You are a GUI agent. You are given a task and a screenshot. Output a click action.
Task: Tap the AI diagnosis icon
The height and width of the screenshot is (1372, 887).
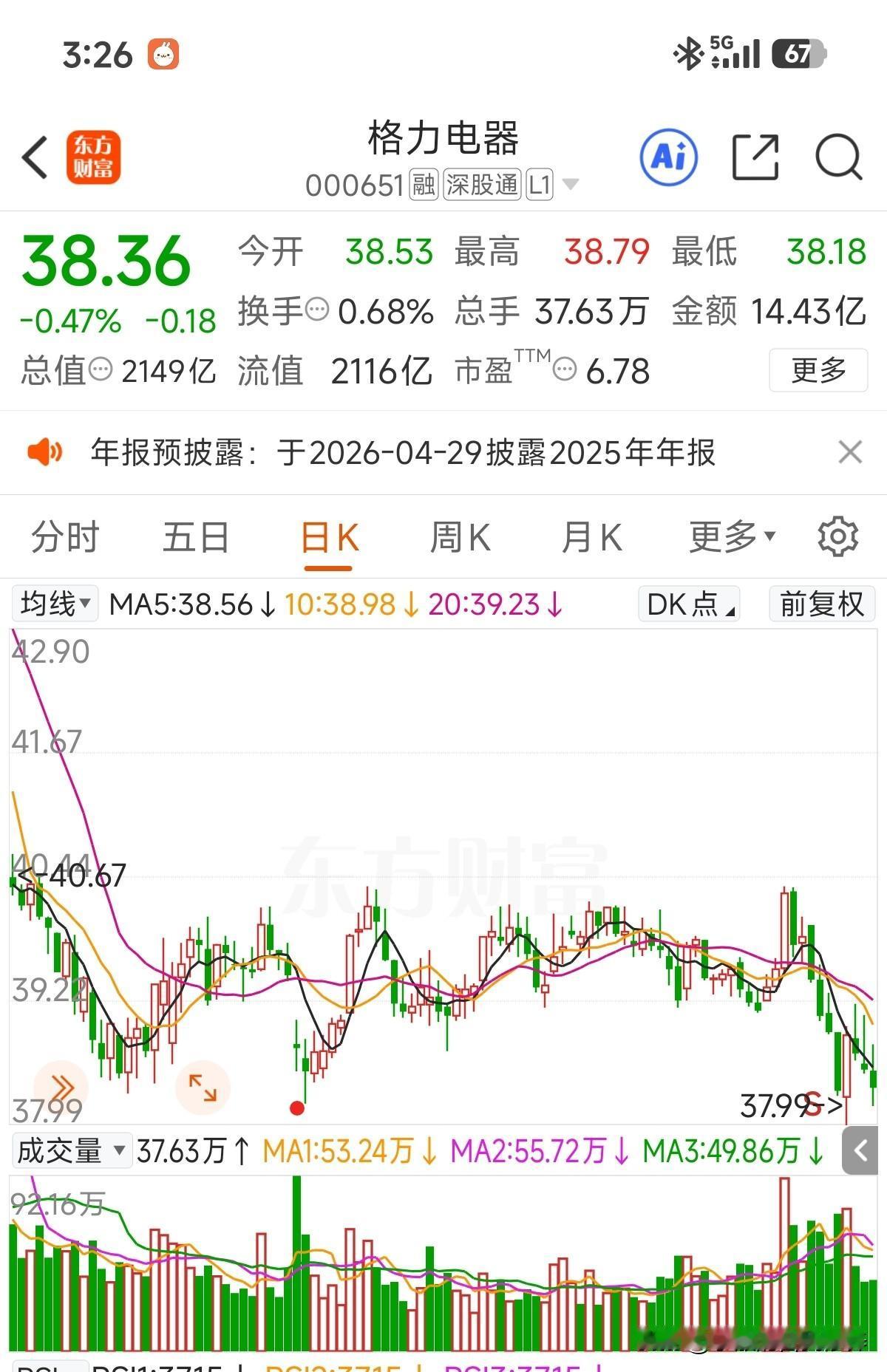[669, 157]
